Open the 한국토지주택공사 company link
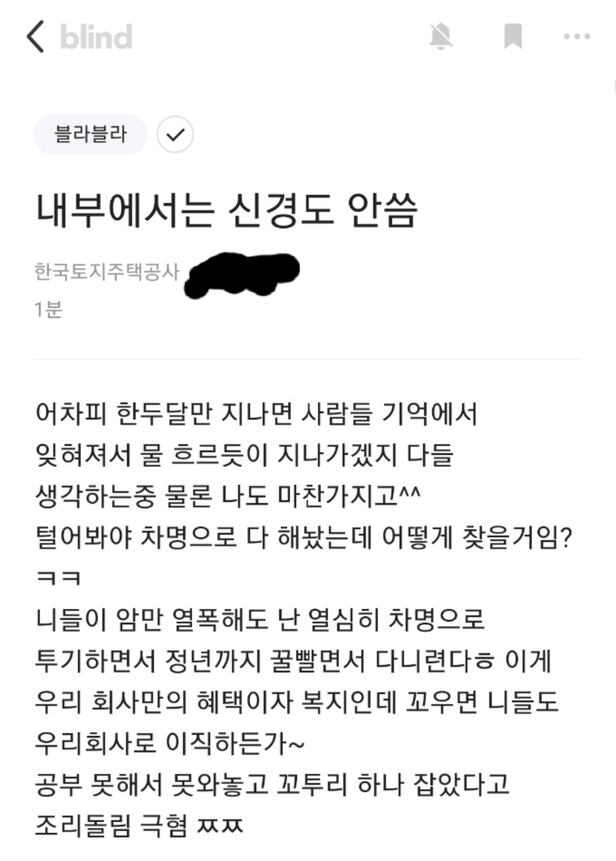 pyautogui.click(x=107, y=270)
